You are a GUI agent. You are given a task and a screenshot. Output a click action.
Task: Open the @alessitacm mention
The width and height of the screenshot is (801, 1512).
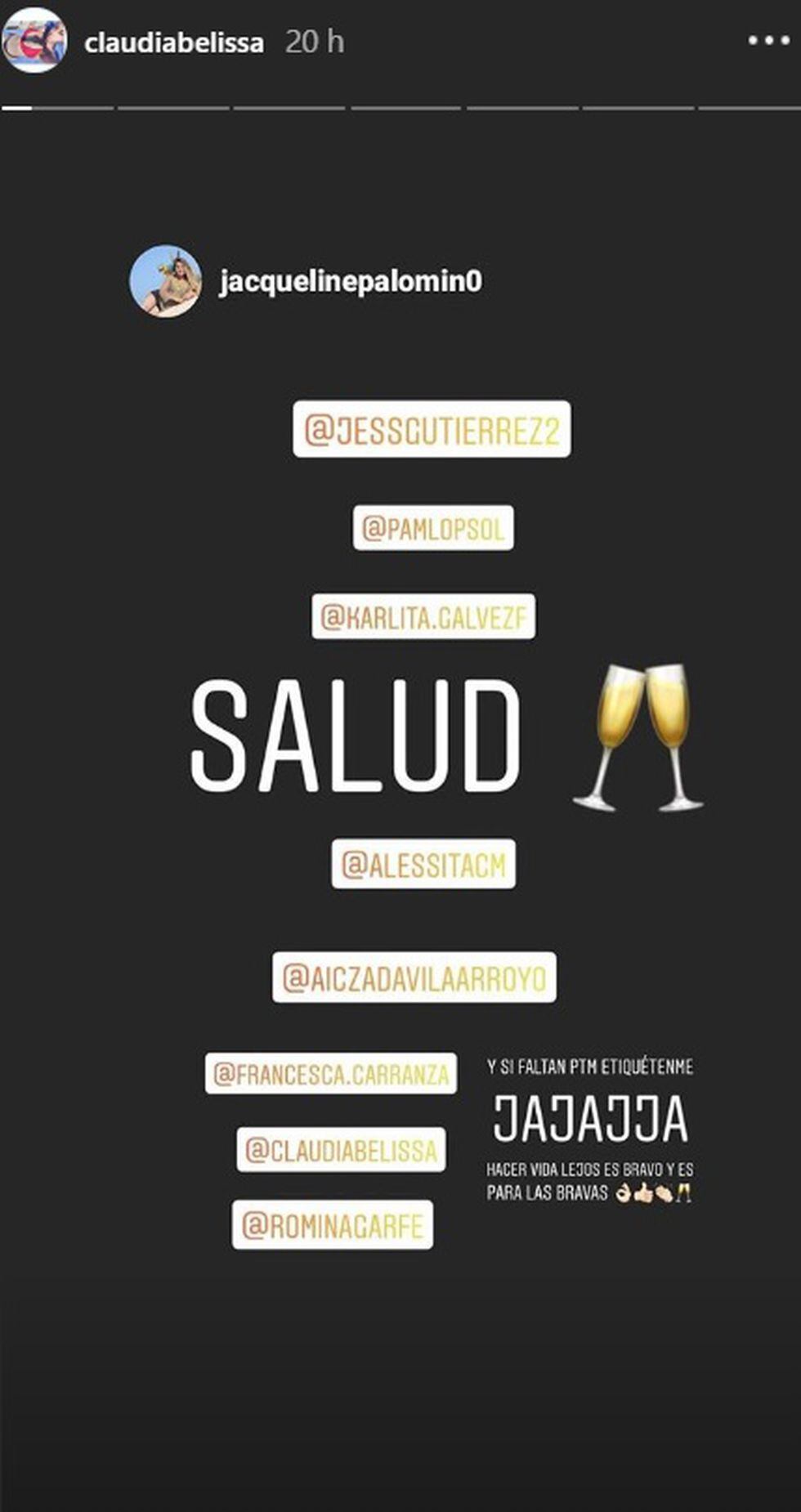pos(423,864)
